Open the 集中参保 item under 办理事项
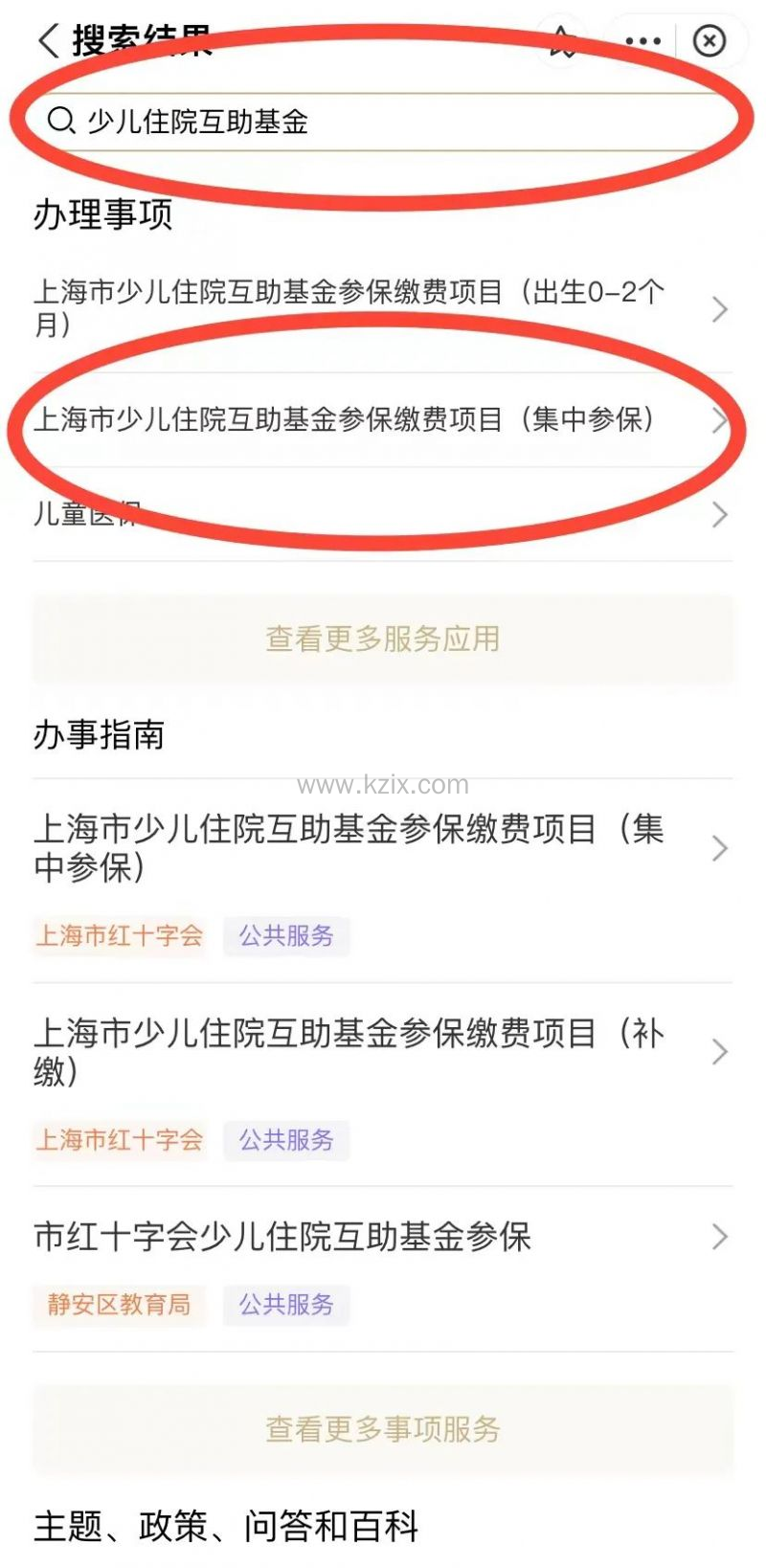This screenshot has width=766, height=1568. tap(381, 419)
